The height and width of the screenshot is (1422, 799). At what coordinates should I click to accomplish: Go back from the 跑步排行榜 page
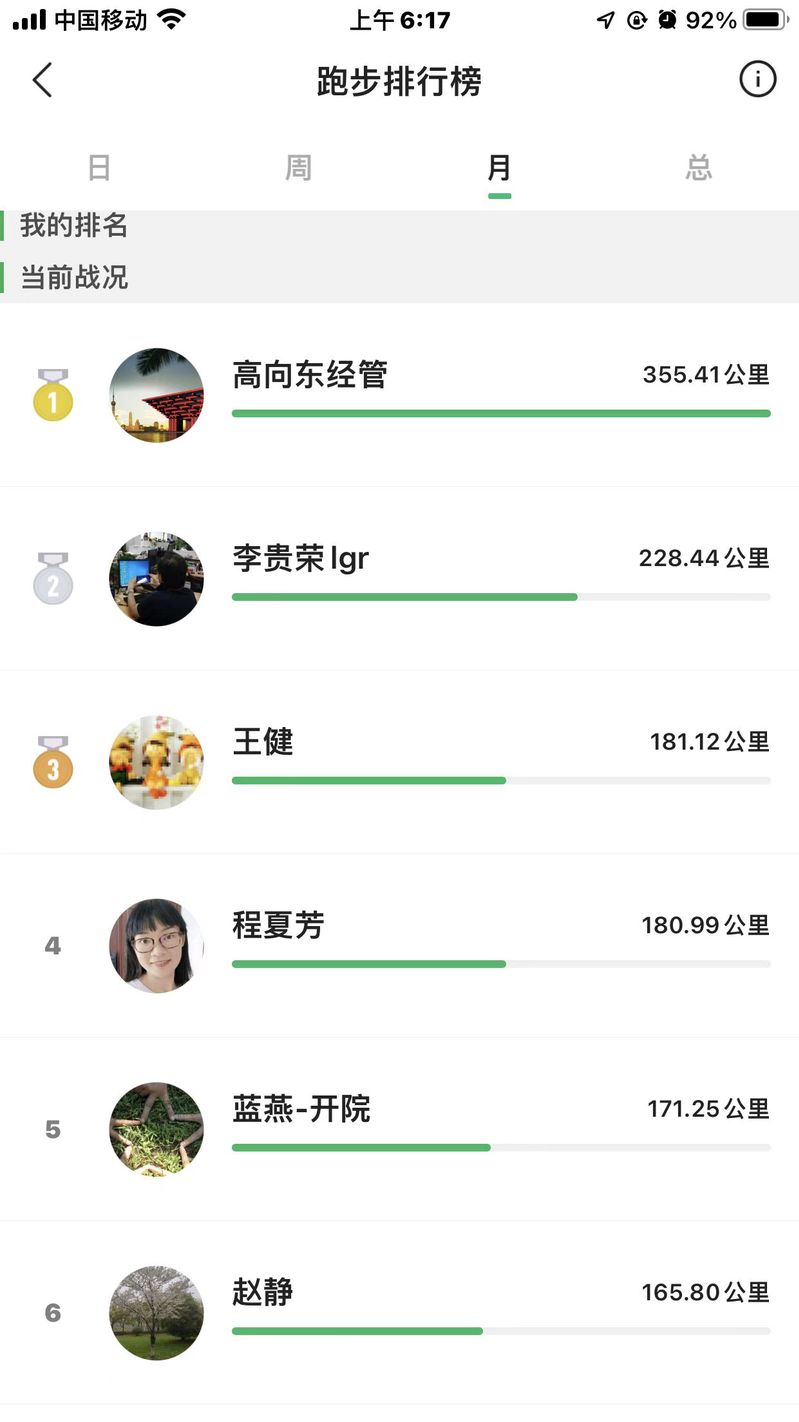coord(42,80)
